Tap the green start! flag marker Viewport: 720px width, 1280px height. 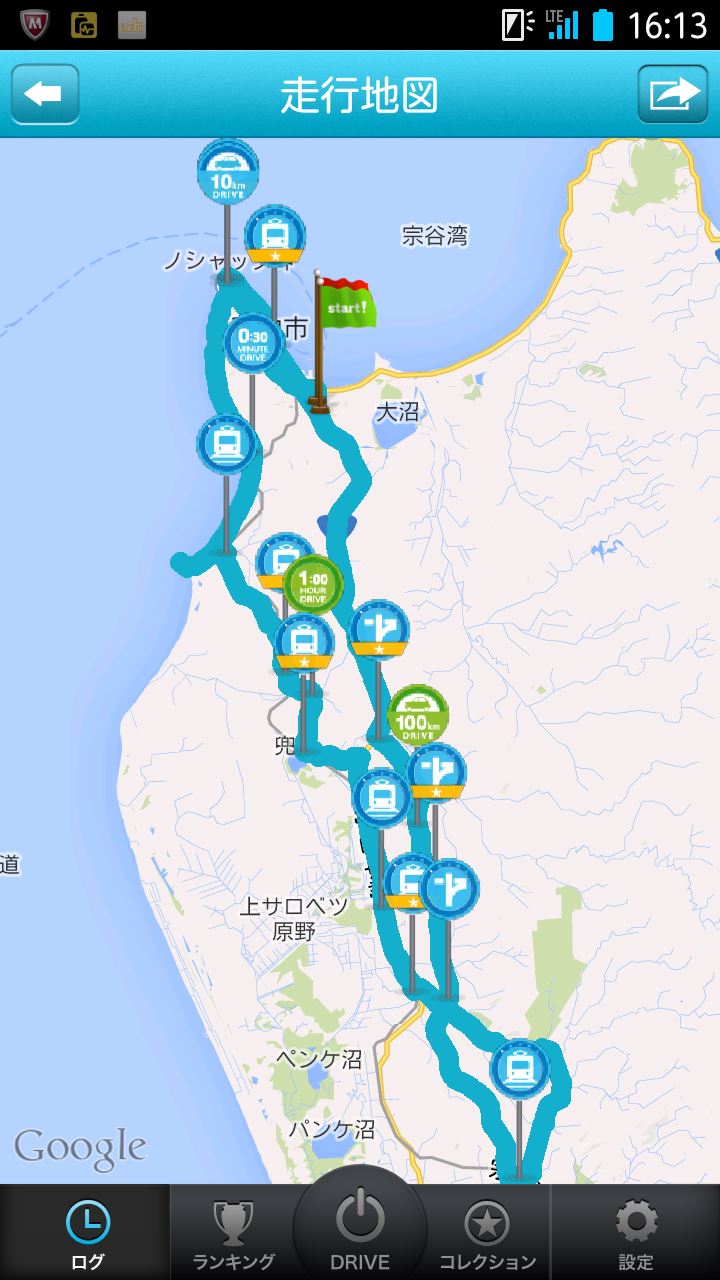pyautogui.click(x=345, y=303)
